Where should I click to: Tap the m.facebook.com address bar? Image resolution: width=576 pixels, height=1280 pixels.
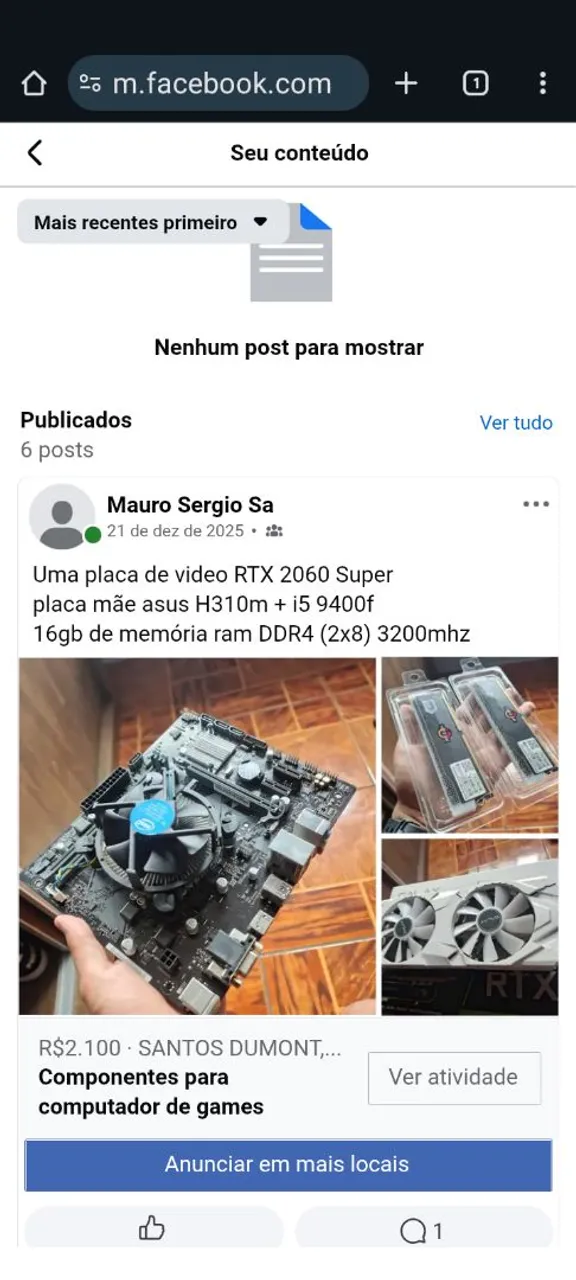pos(218,83)
